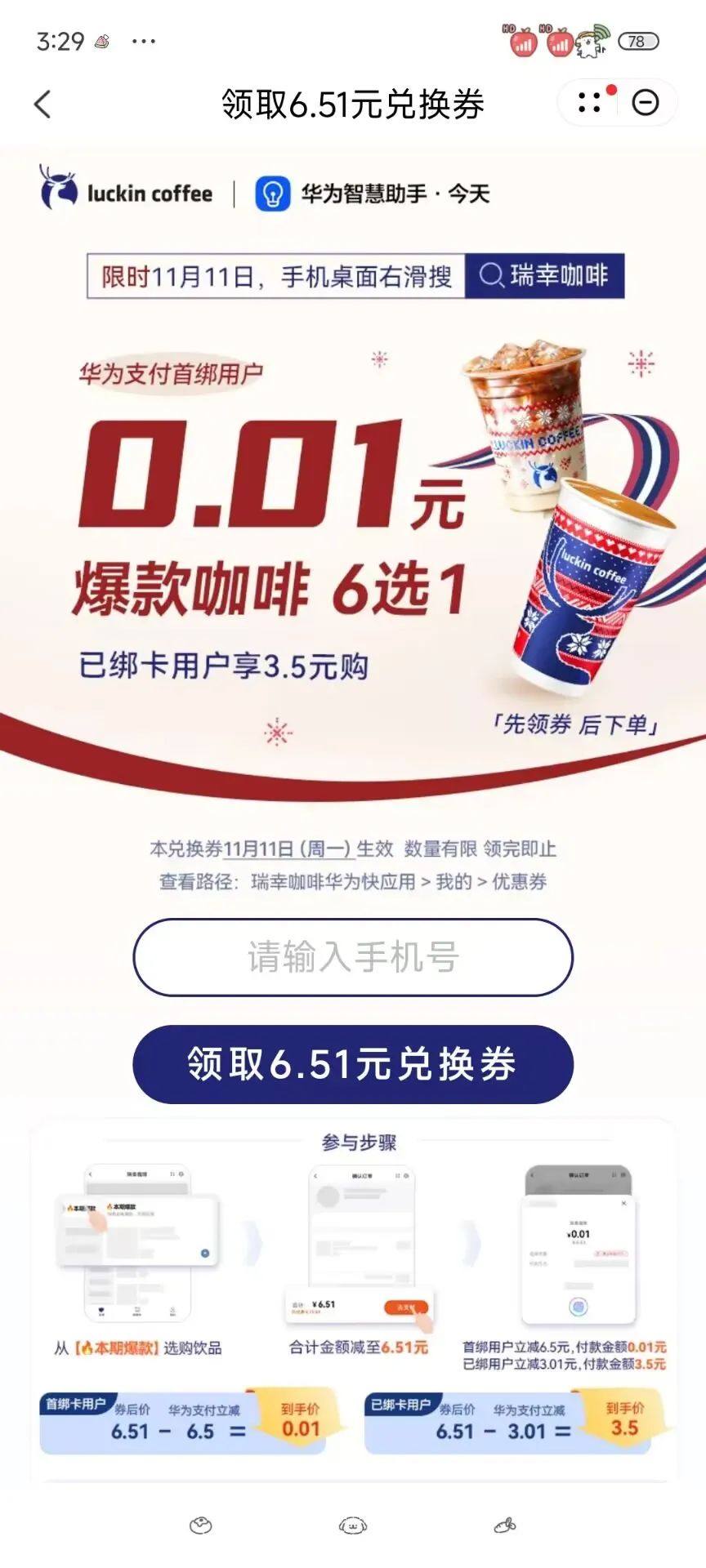Screen dimensions: 706x1568
Task: Claim the 6.51元 exchange coupon
Action: [x=353, y=1064]
